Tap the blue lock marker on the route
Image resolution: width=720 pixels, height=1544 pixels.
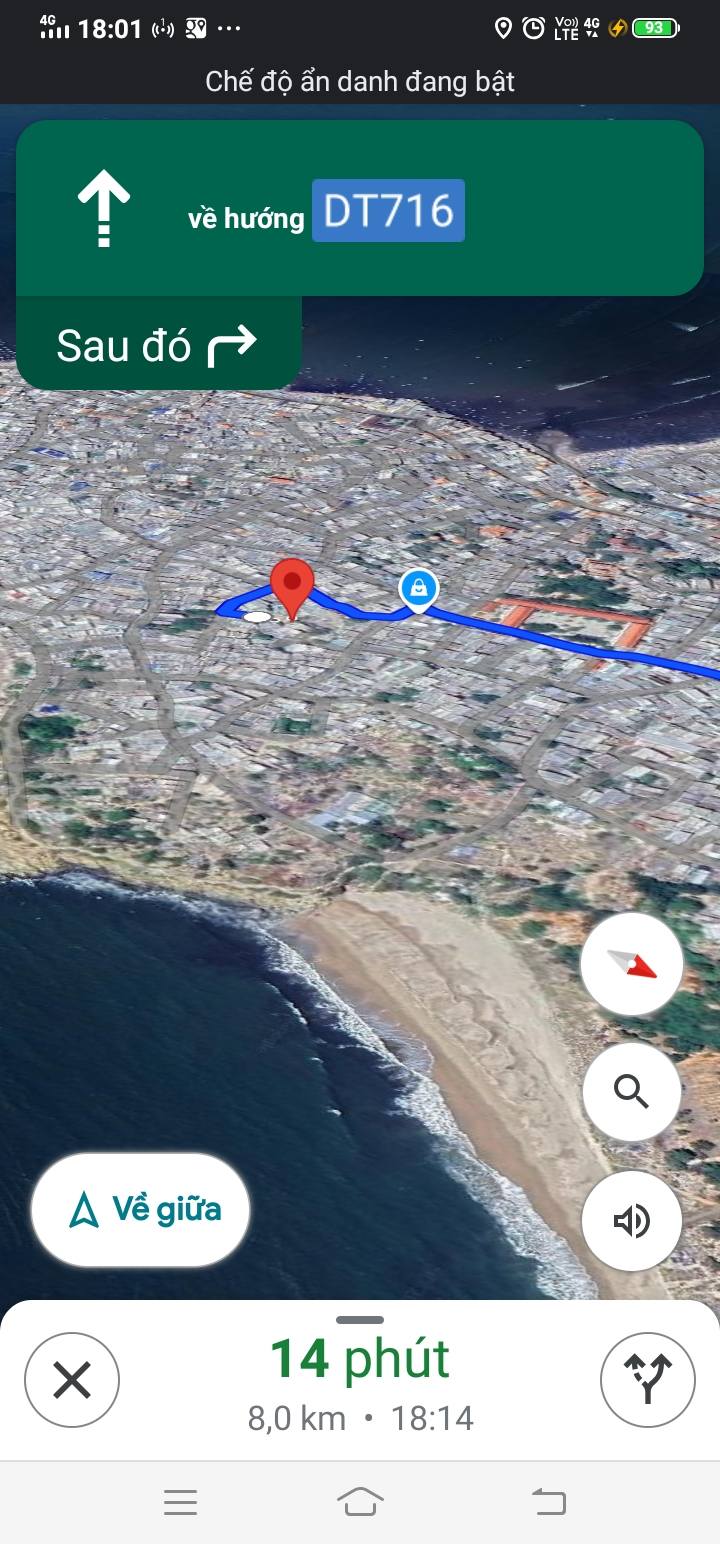pos(418,589)
